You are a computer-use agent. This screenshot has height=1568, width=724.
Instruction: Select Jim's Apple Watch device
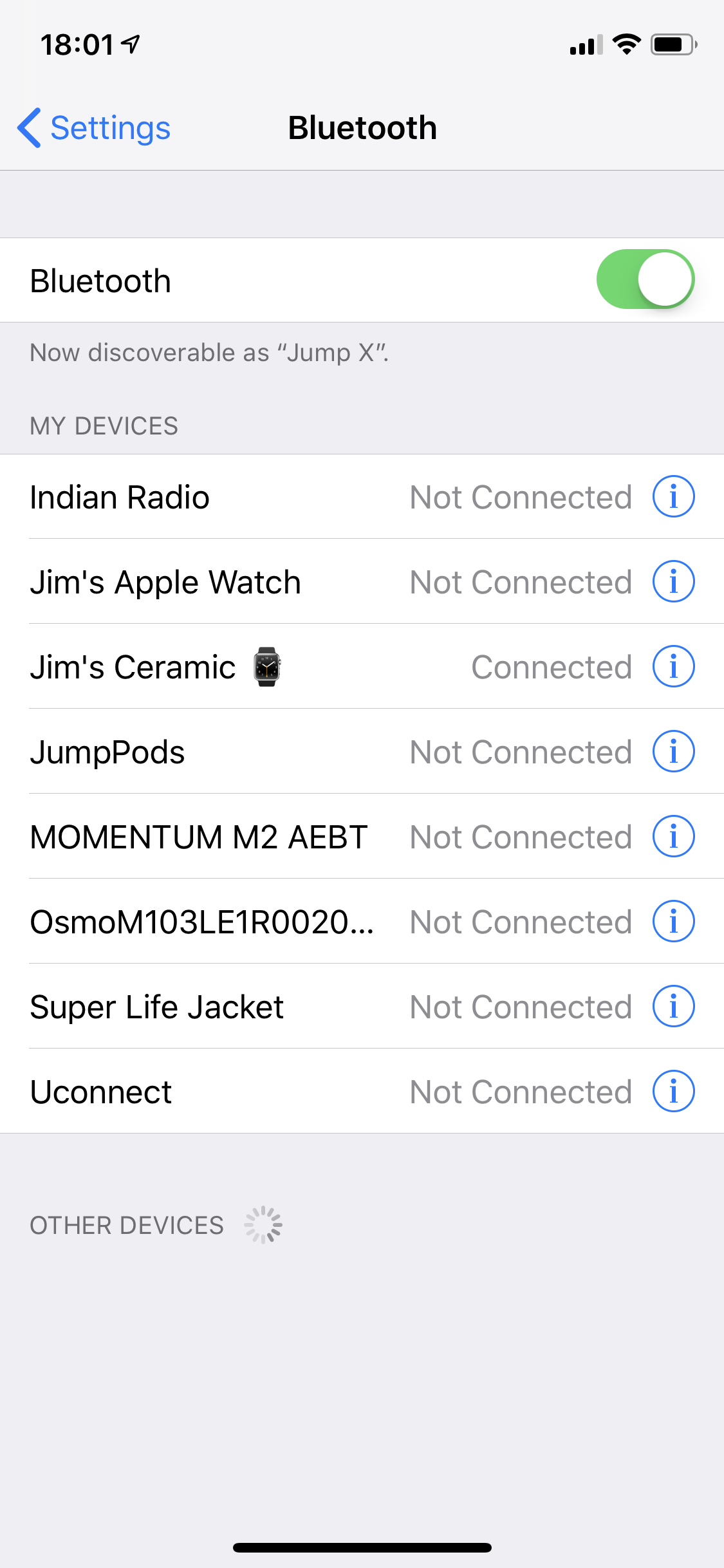click(362, 582)
